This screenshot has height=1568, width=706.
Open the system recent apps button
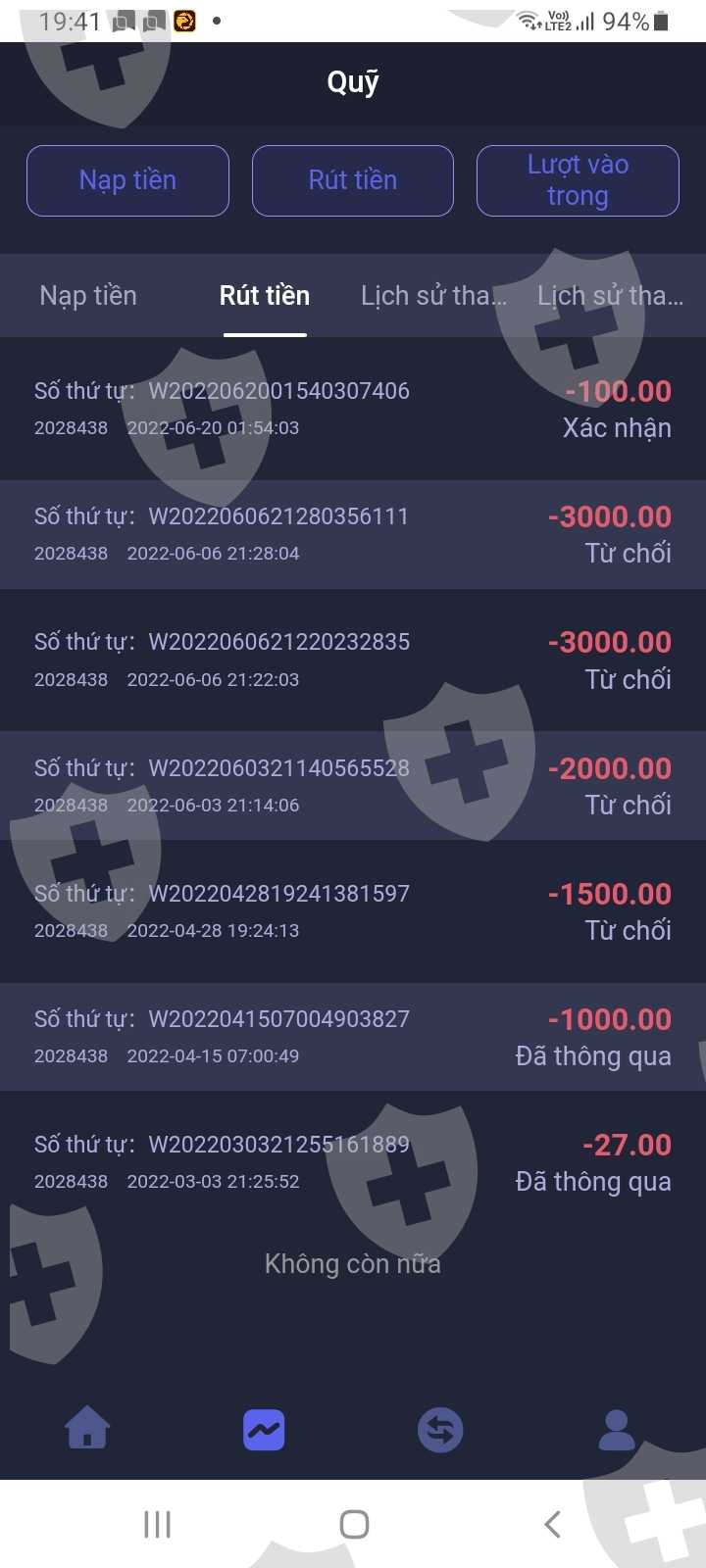[x=157, y=1524]
